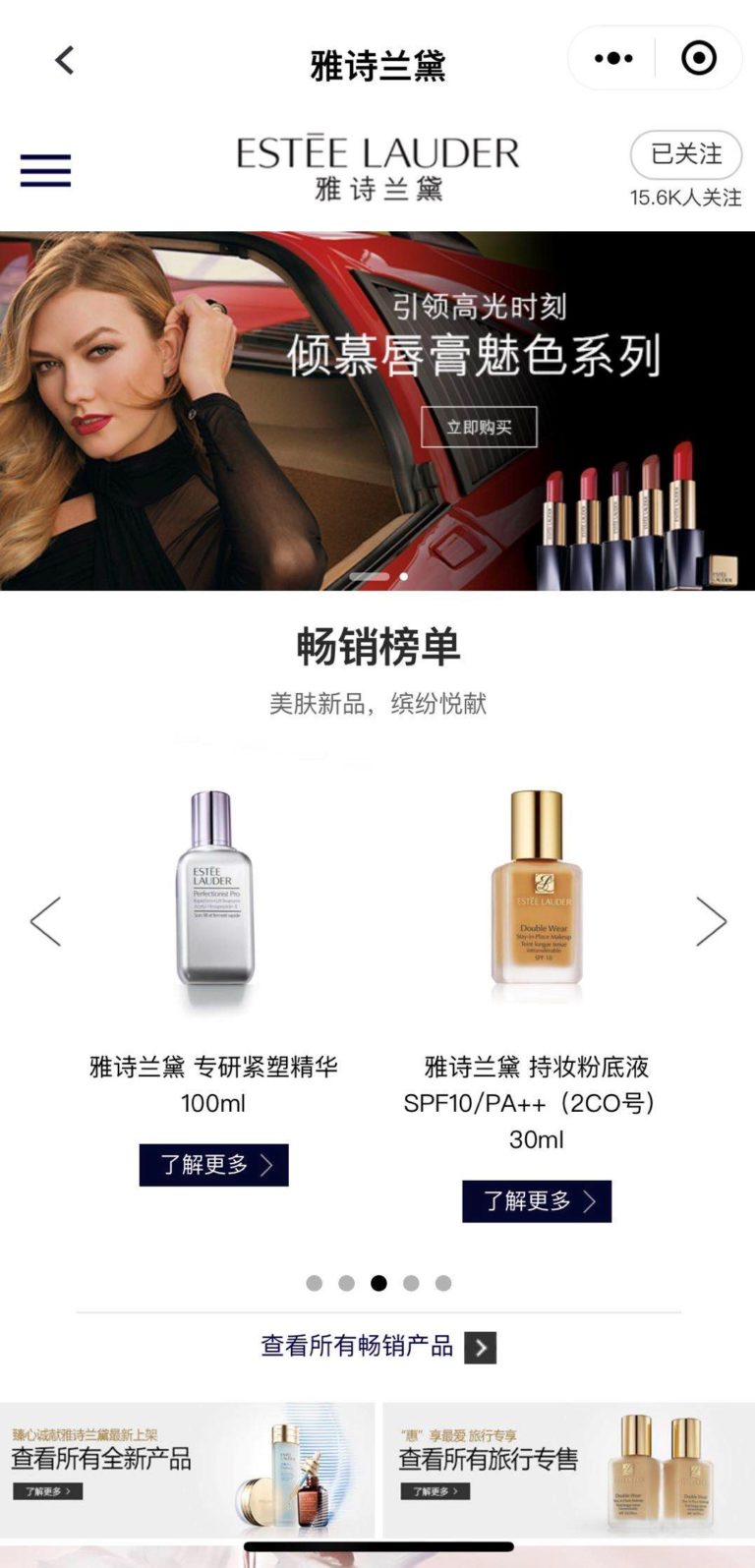Screen dimensions: 755x1568
Task: Tap the 已关注 follow button
Action: [x=685, y=154]
